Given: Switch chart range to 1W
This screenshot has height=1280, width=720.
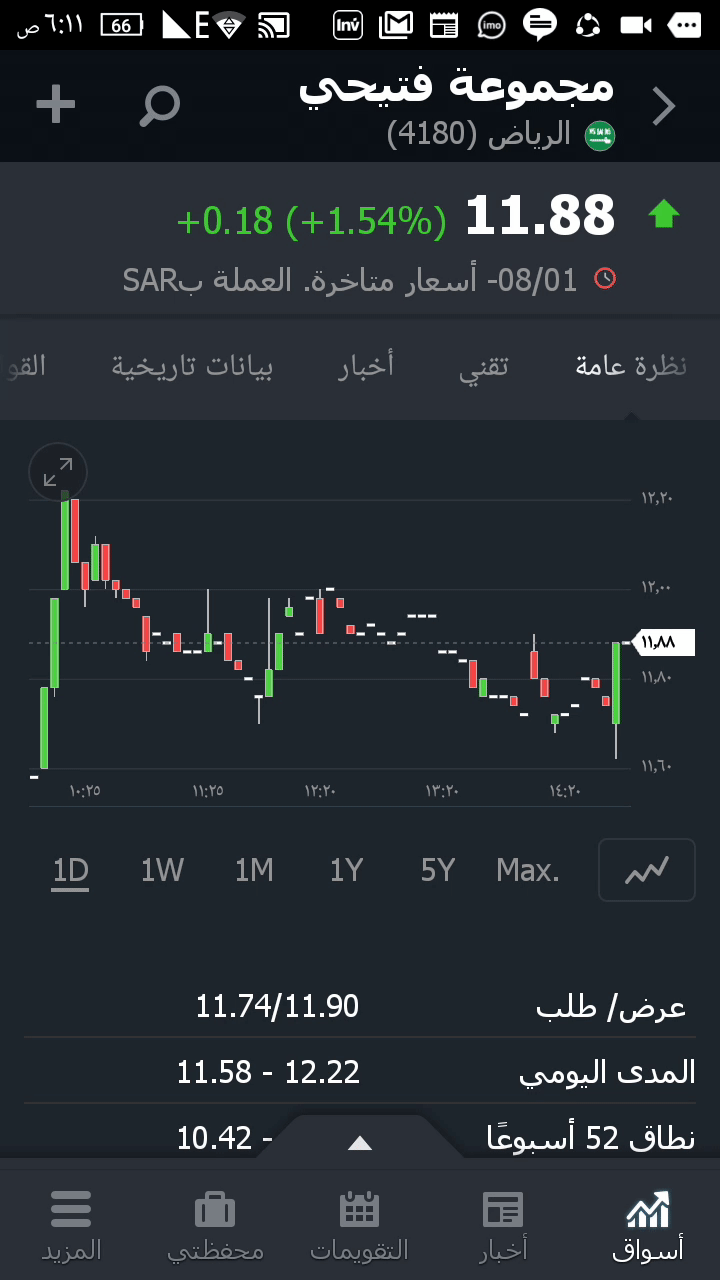Looking at the screenshot, I should coord(162,871).
